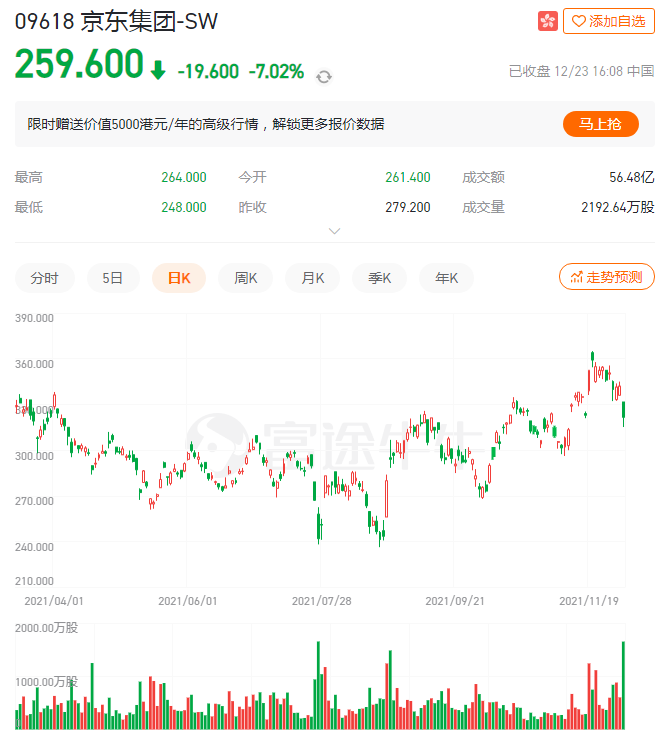Screen dimensions: 665x736
Task: Switch to the 分时 chart tab
Action: click(45, 278)
